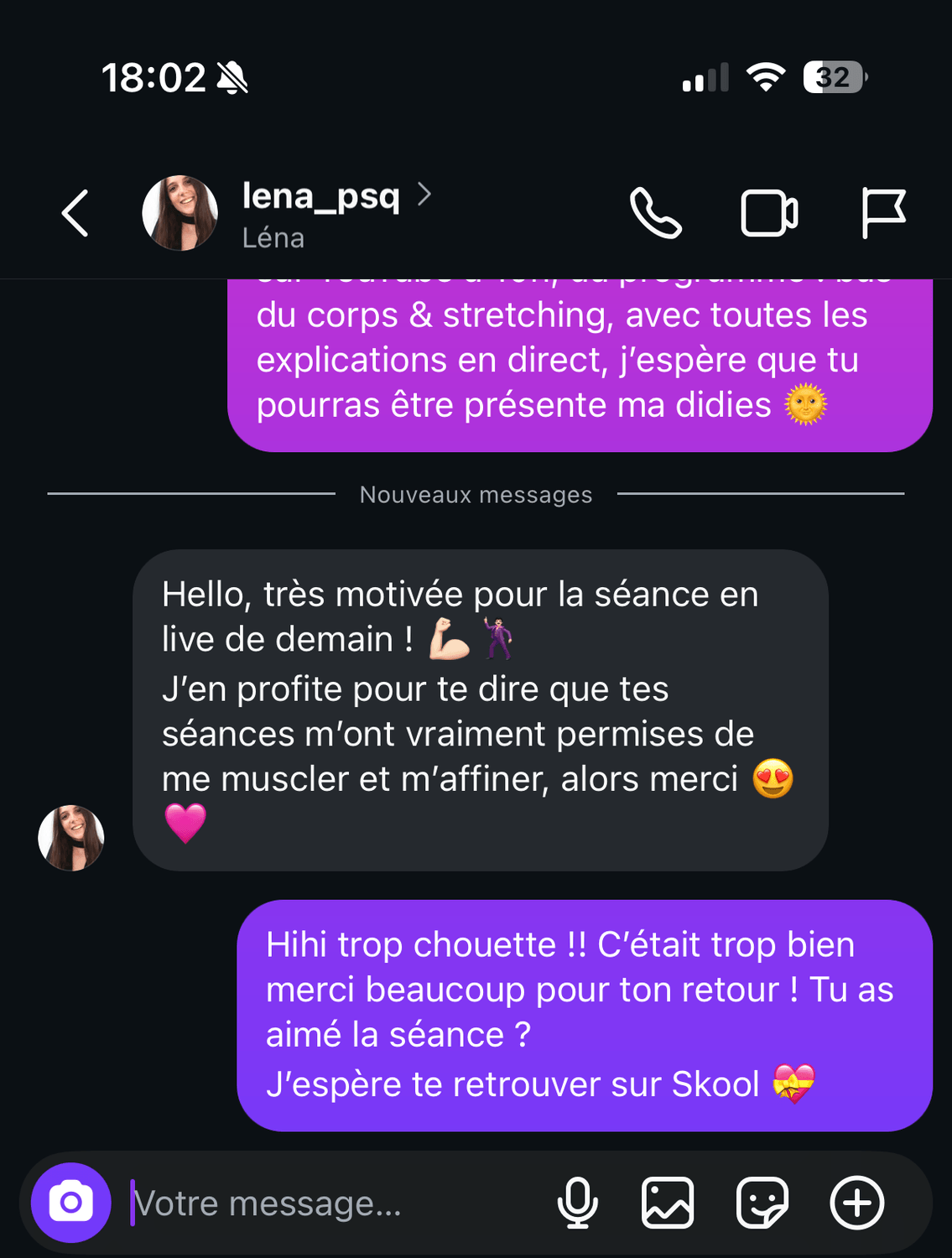Open more options with the plus icon

click(x=856, y=1203)
